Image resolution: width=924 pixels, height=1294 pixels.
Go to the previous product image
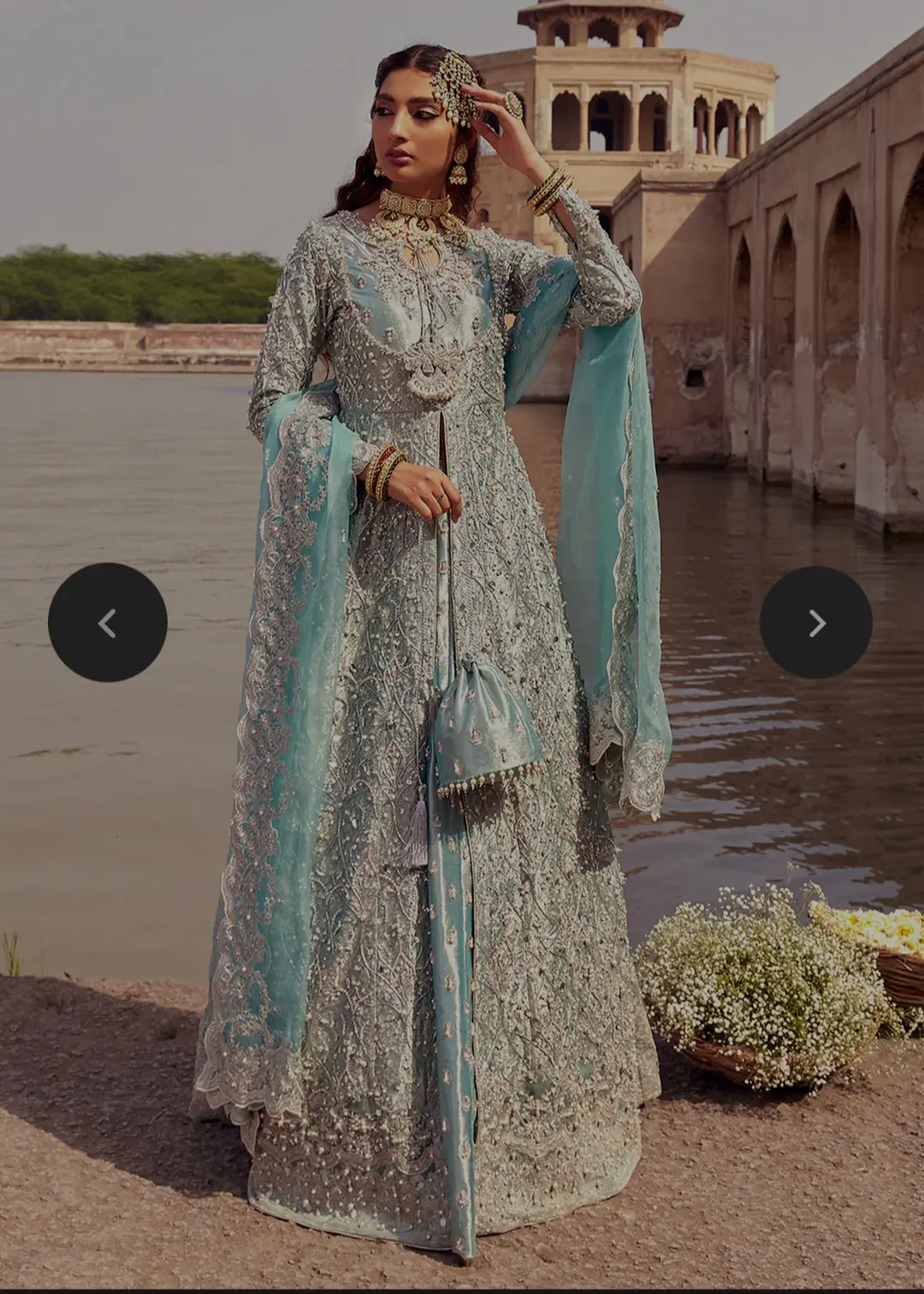(x=107, y=622)
